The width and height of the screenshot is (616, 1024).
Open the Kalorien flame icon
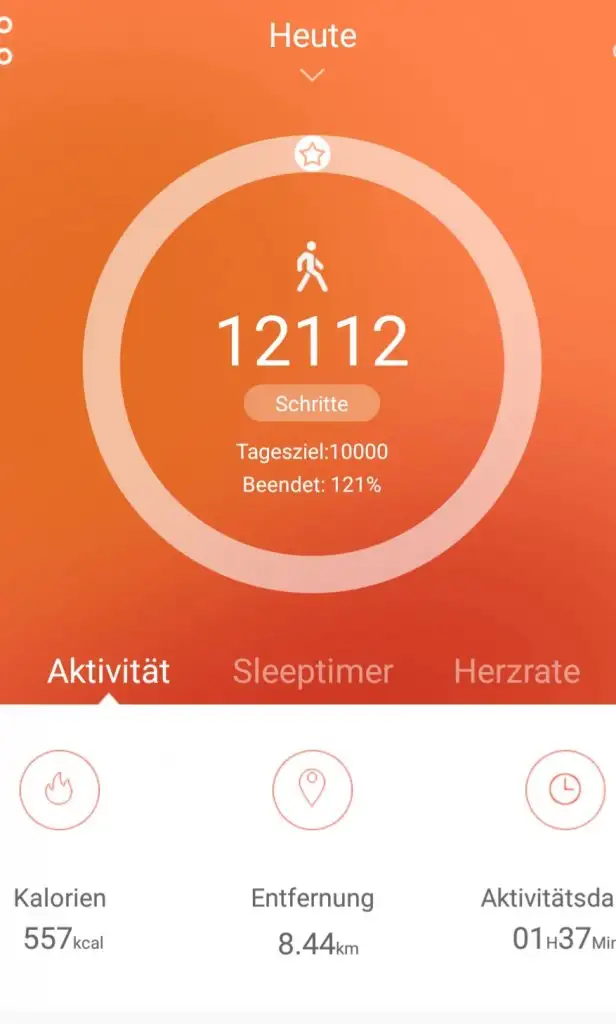[59, 790]
